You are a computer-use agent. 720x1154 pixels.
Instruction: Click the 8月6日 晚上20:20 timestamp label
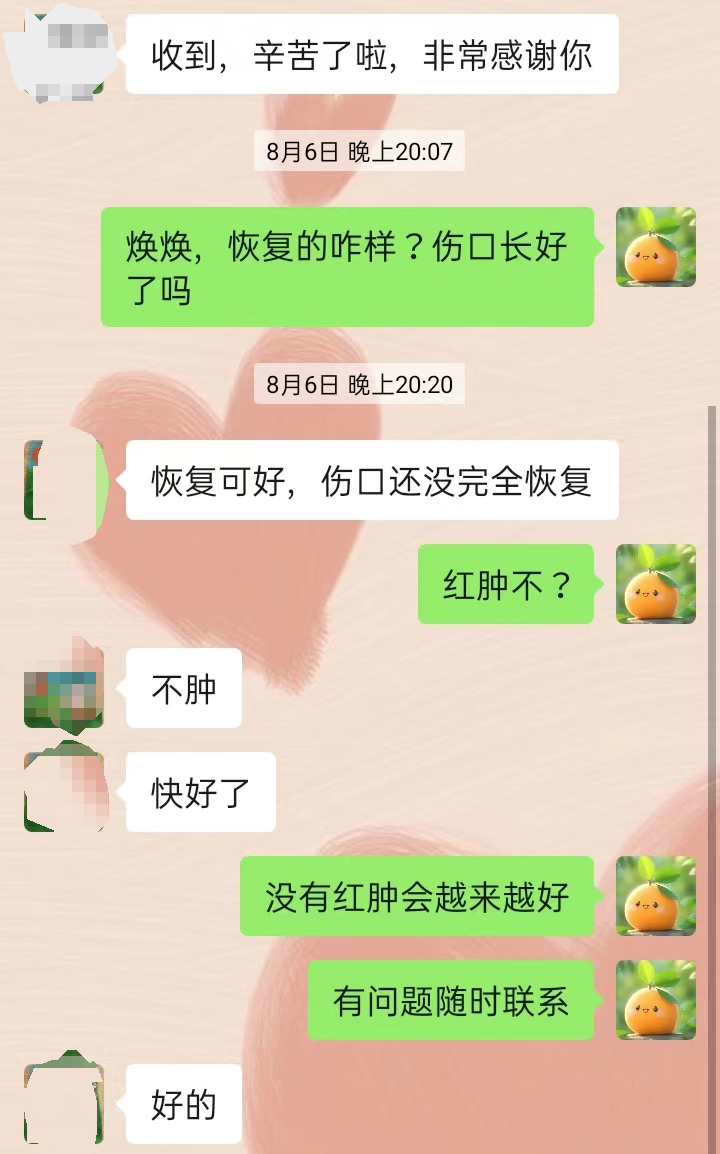[359, 384]
